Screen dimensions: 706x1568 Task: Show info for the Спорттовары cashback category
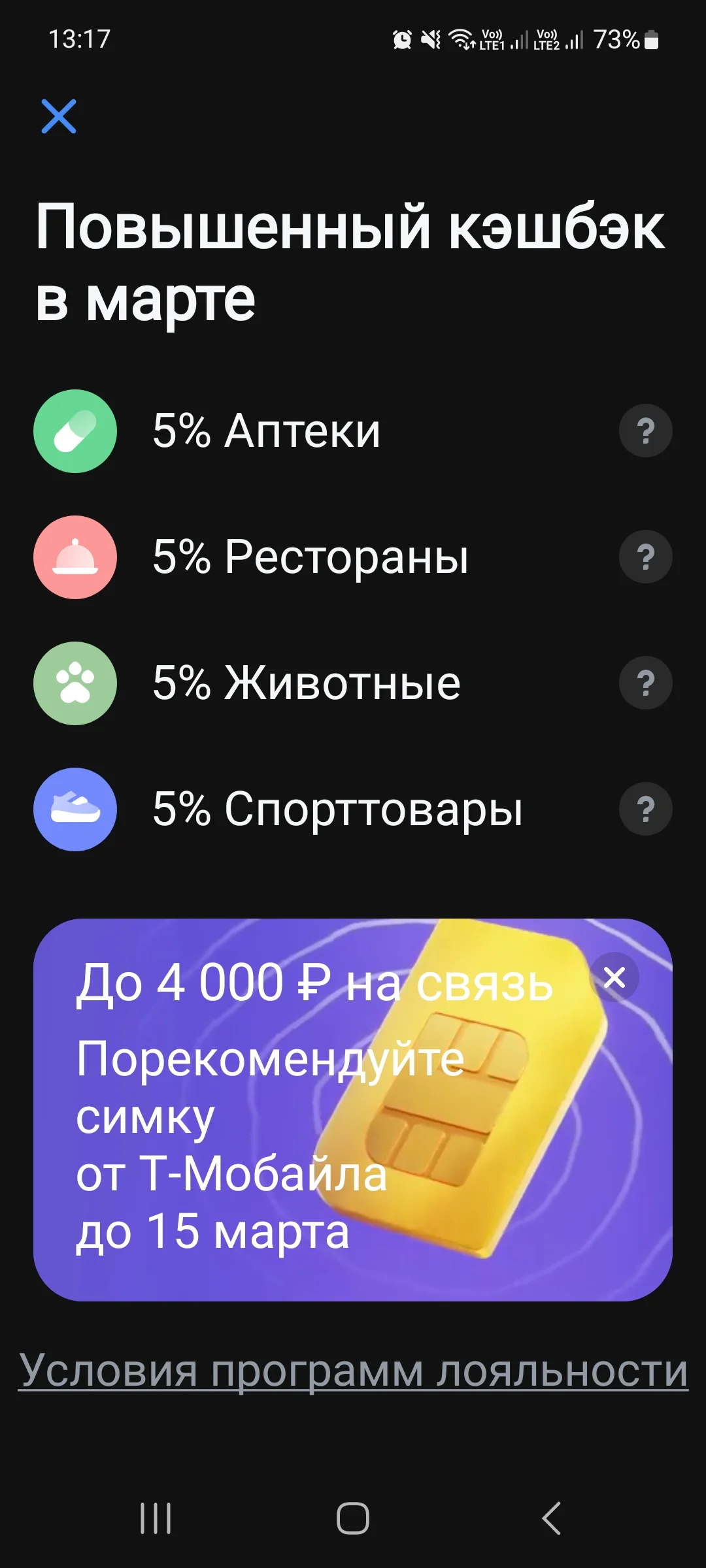645,809
